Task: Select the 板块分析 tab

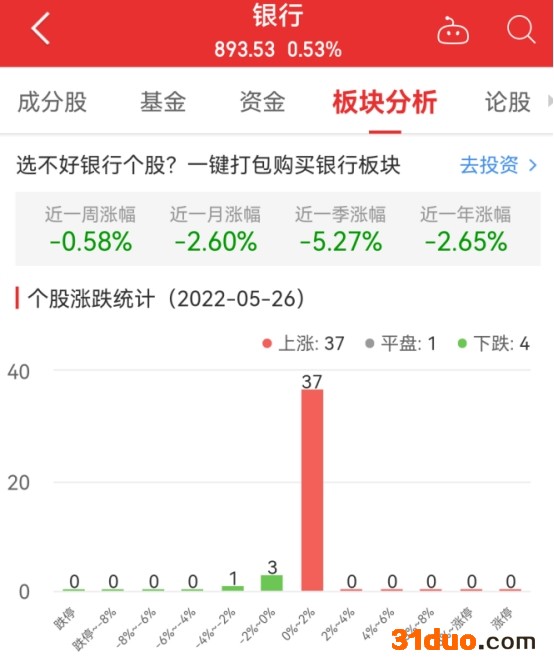Action: [385, 102]
